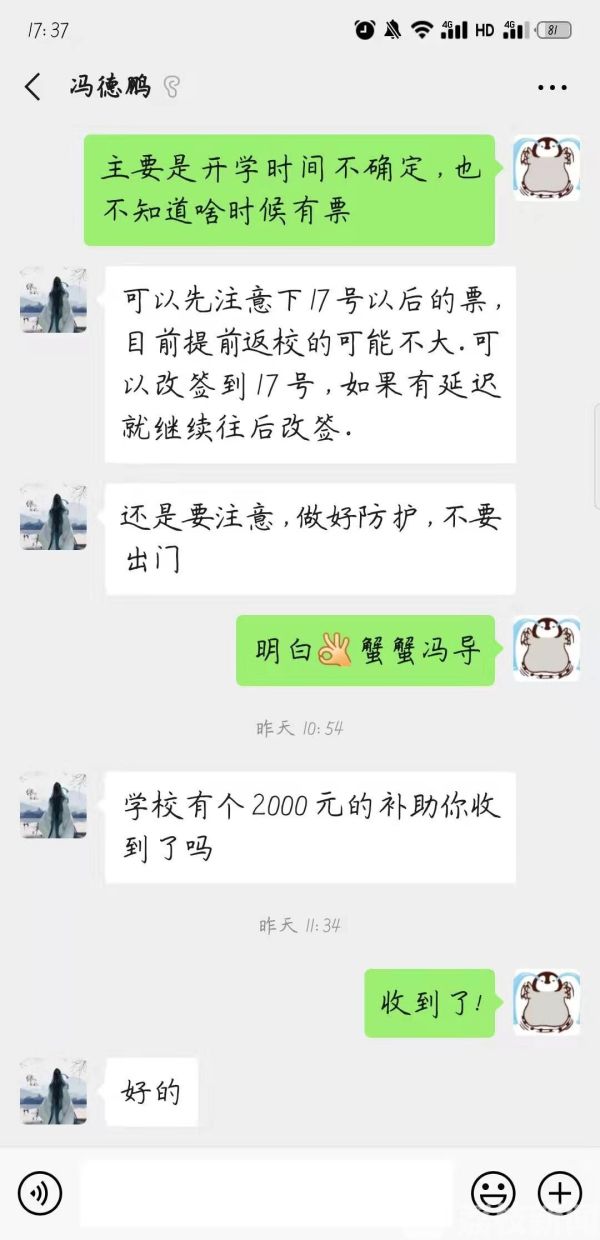Tap my penguin avatar beside 收到了!
Screen dimensions: 600x1240
tap(546, 1003)
